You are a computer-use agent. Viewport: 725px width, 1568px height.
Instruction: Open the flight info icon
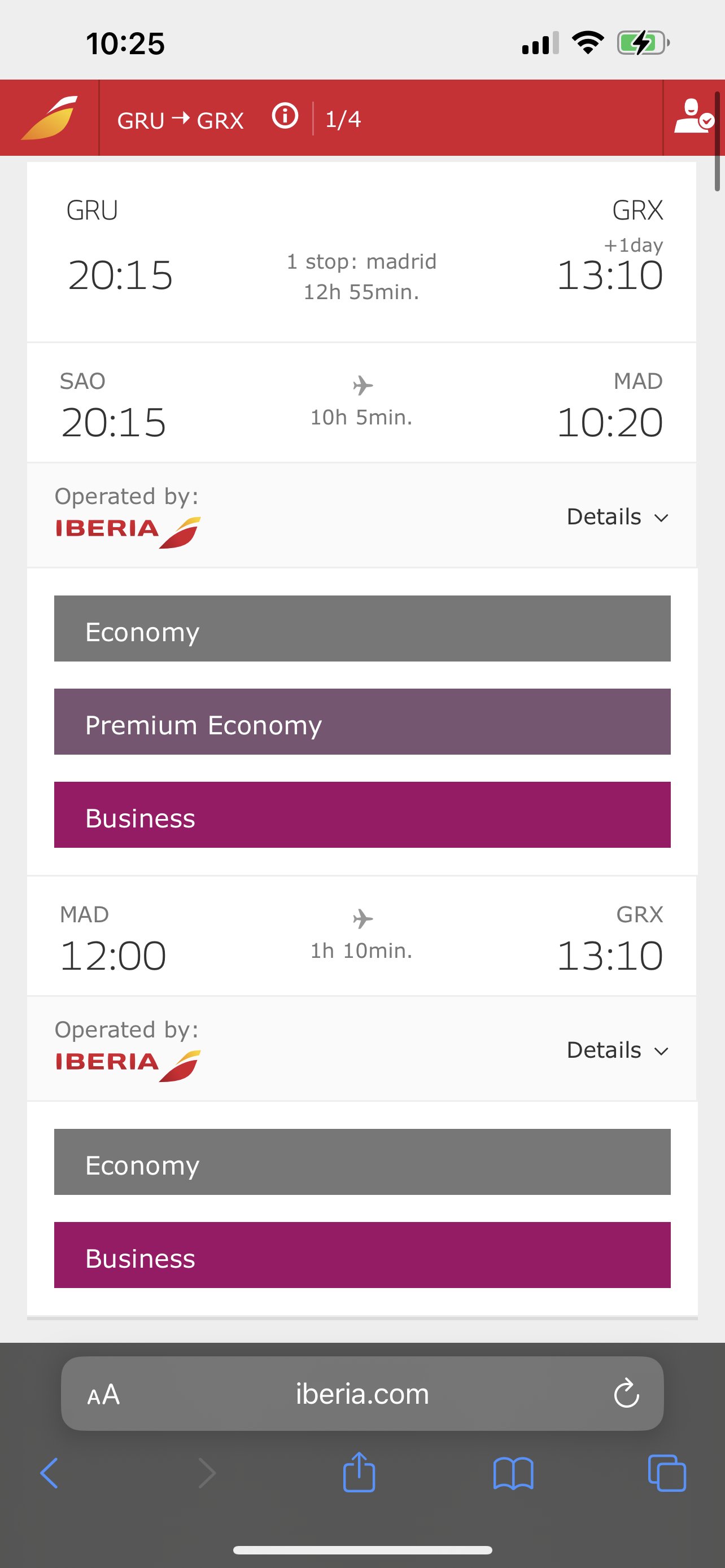click(285, 116)
